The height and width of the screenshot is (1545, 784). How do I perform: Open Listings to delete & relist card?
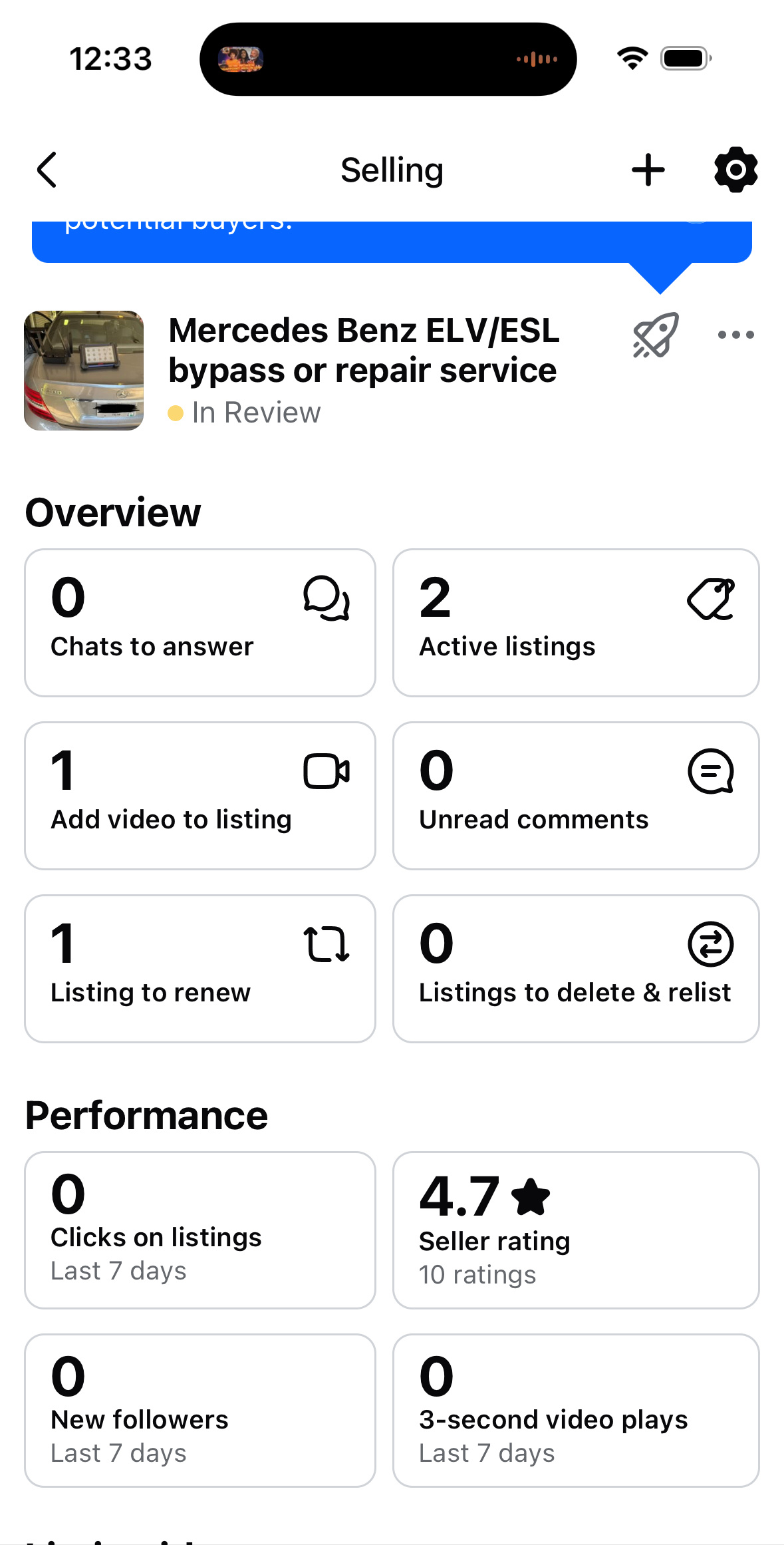[x=576, y=969]
